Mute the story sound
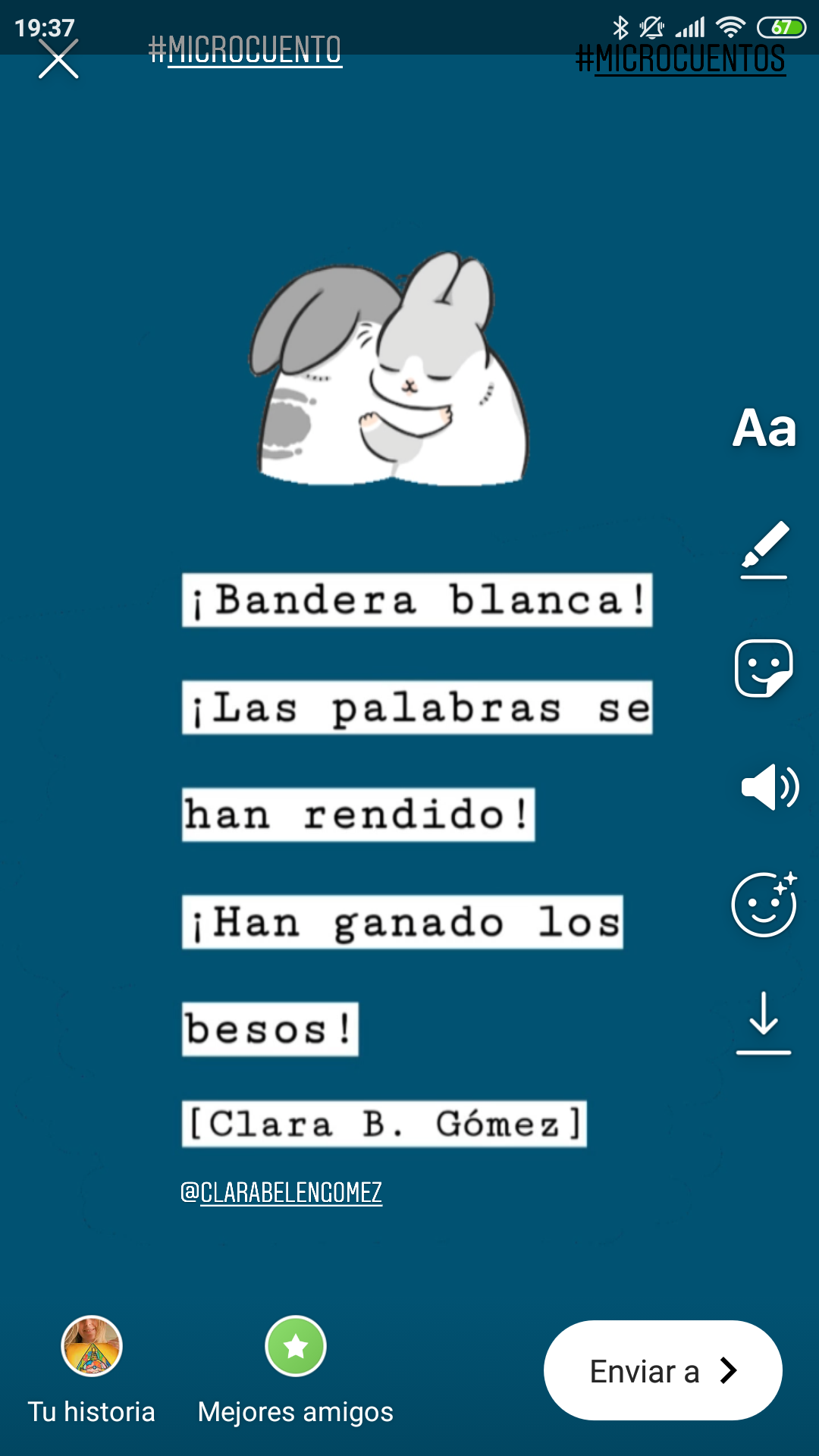The height and width of the screenshot is (1456, 819). tap(768, 787)
